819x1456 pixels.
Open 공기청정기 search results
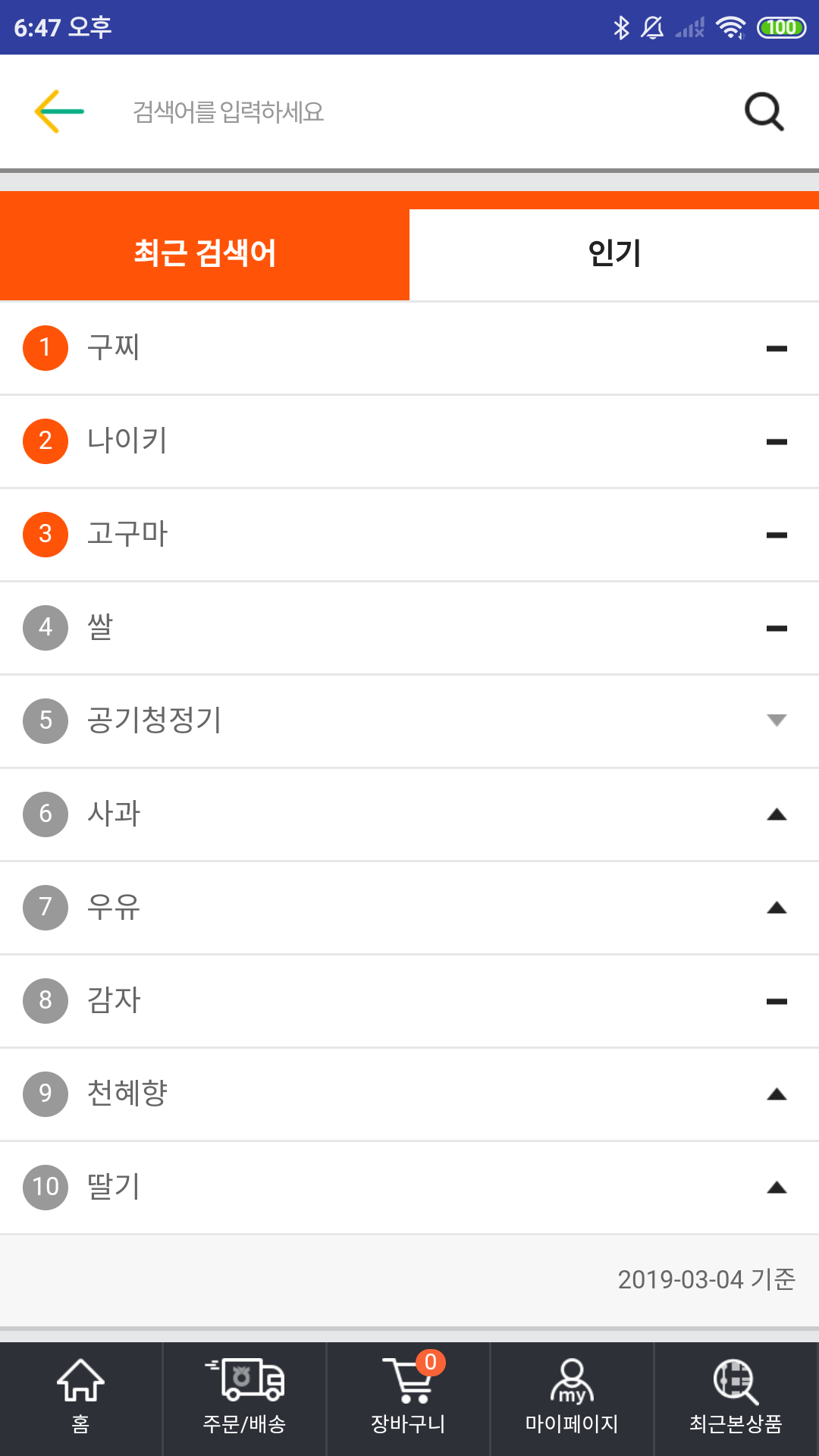pyautogui.click(x=155, y=721)
